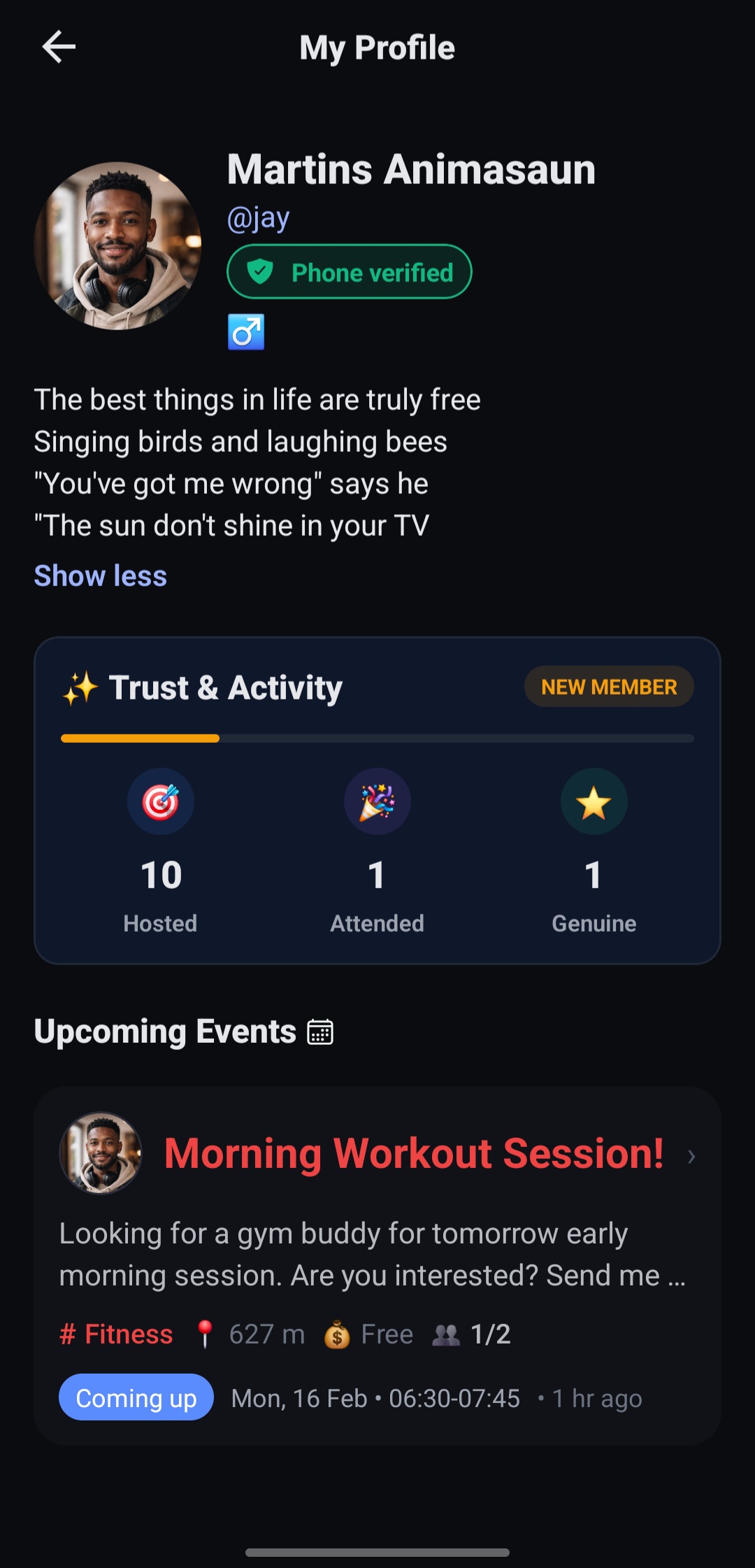The width and height of the screenshot is (755, 1568).
Task: Open the Fitness hashtag category
Action: coord(116,1333)
